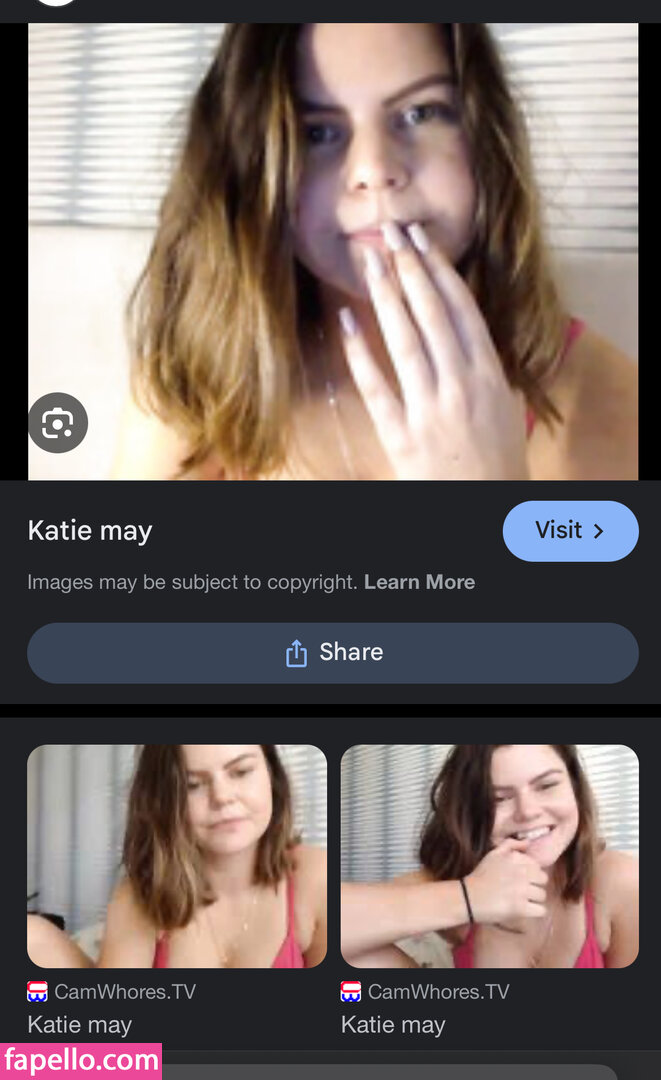Screen dimensions: 661x1080
Task: Open the related image of woman looking down
Action: (177, 856)
